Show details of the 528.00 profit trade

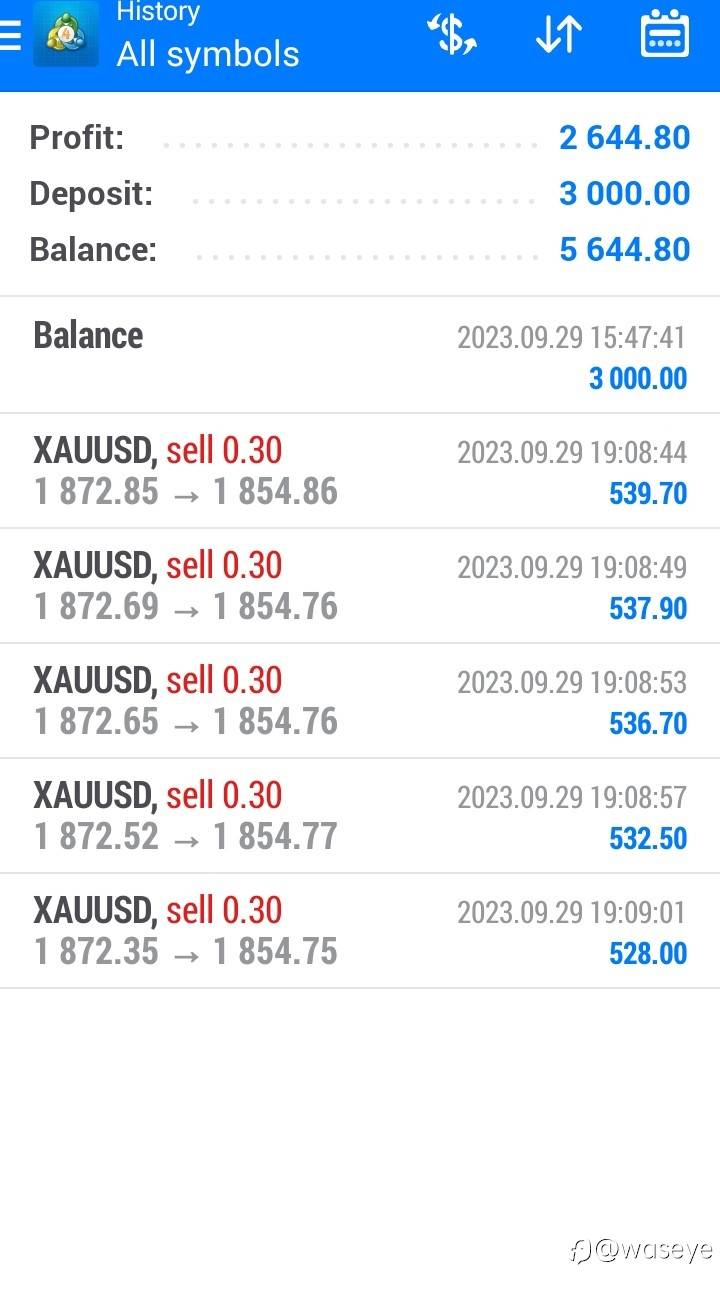(x=360, y=931)
